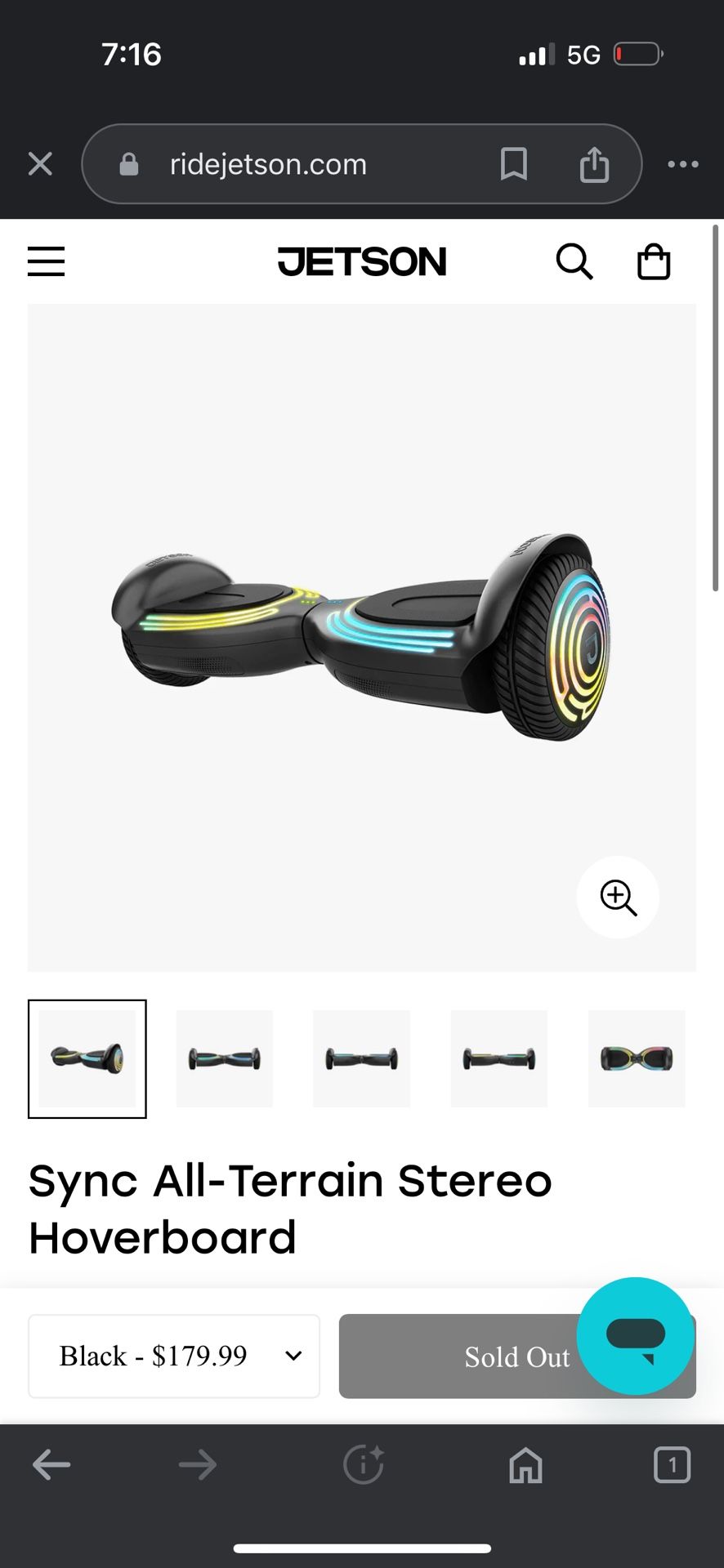Open the shopping bag
The image size is (724, 1568).
click(x=654, y=262)
